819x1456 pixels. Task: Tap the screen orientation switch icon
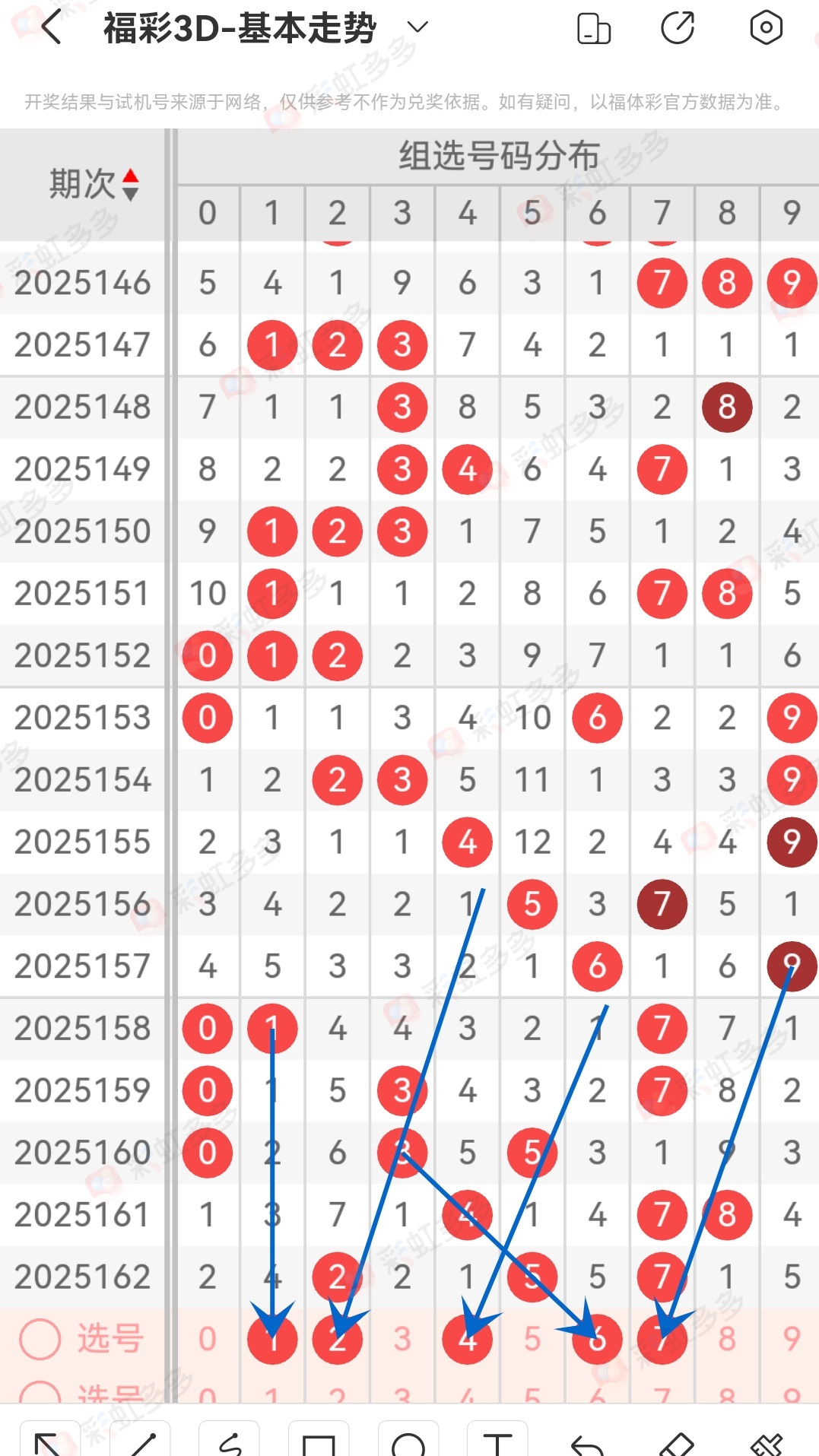coord(594,29)
